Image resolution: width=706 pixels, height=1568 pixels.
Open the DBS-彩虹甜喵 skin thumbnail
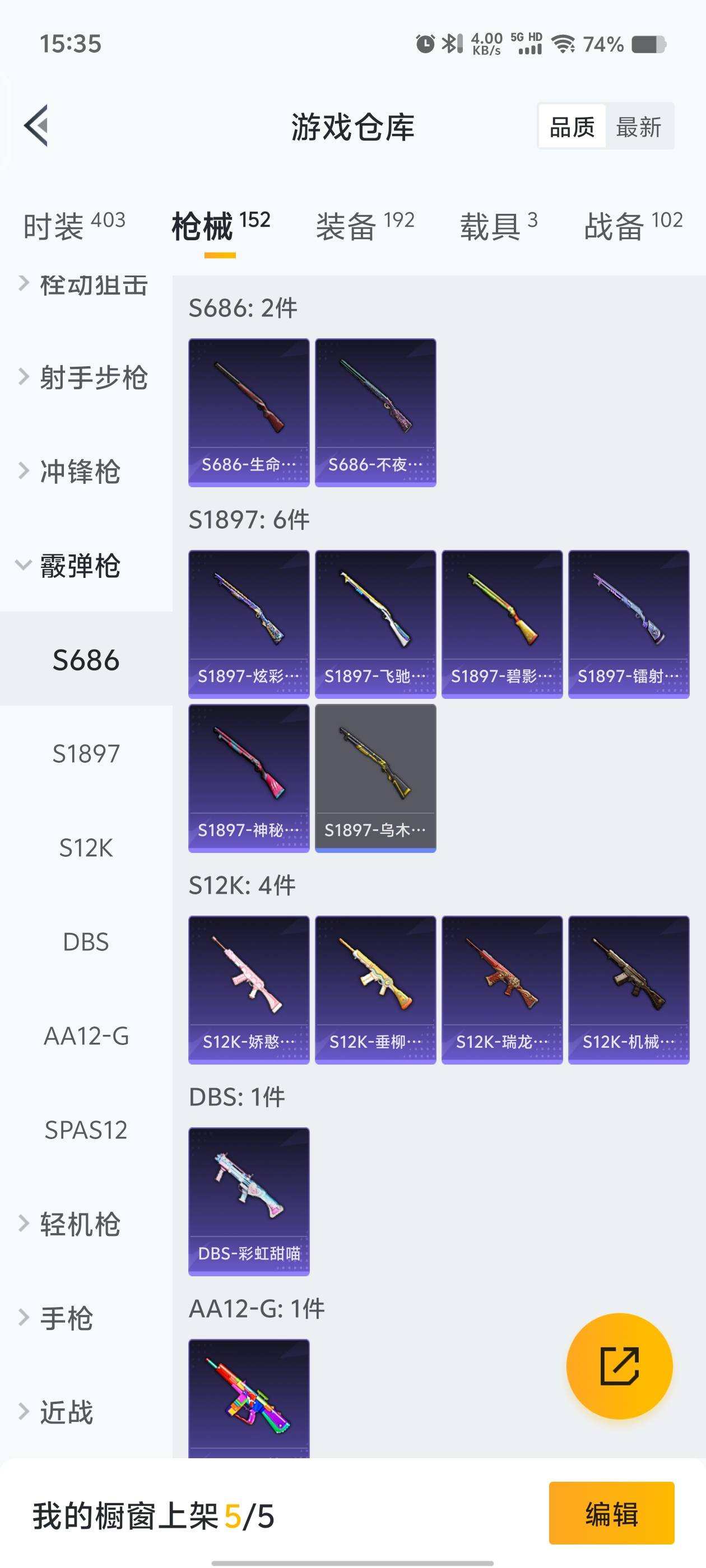coord(249,1199)
